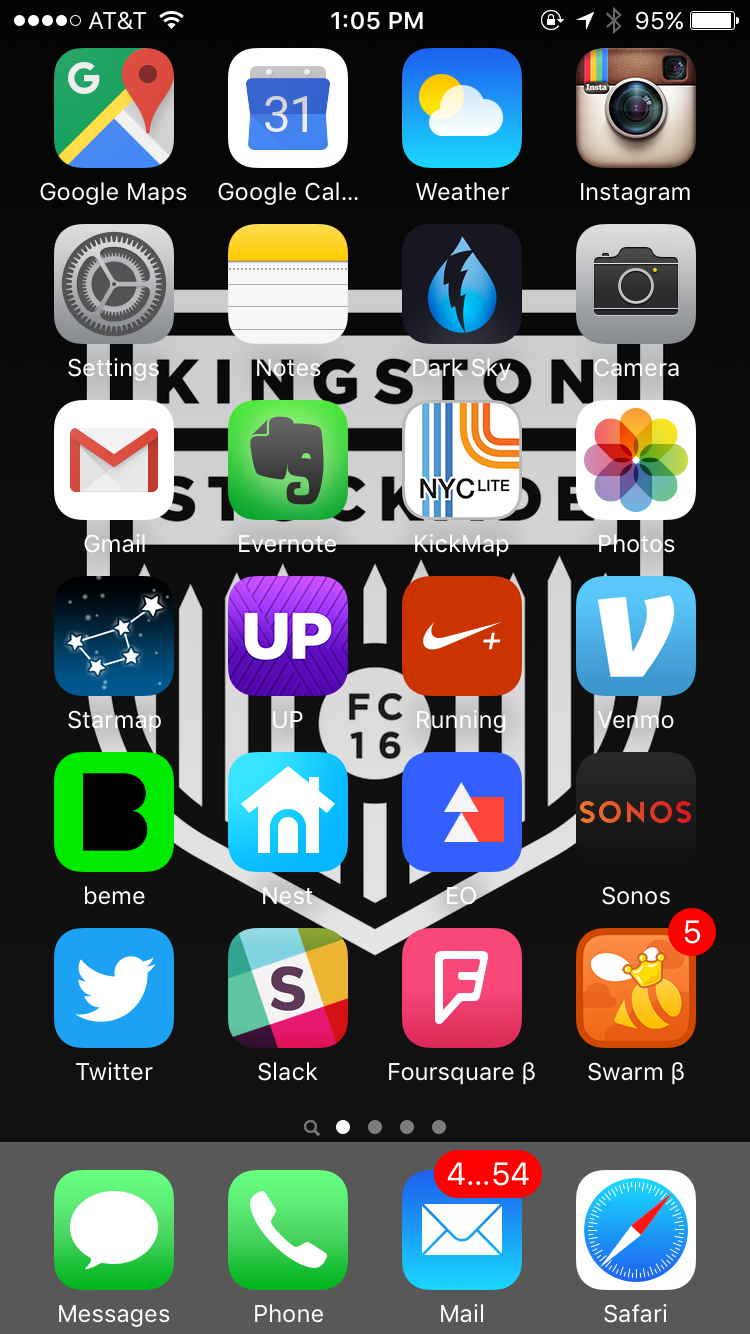
Task: Open the Photos app
Action: [x=636, y=460]
